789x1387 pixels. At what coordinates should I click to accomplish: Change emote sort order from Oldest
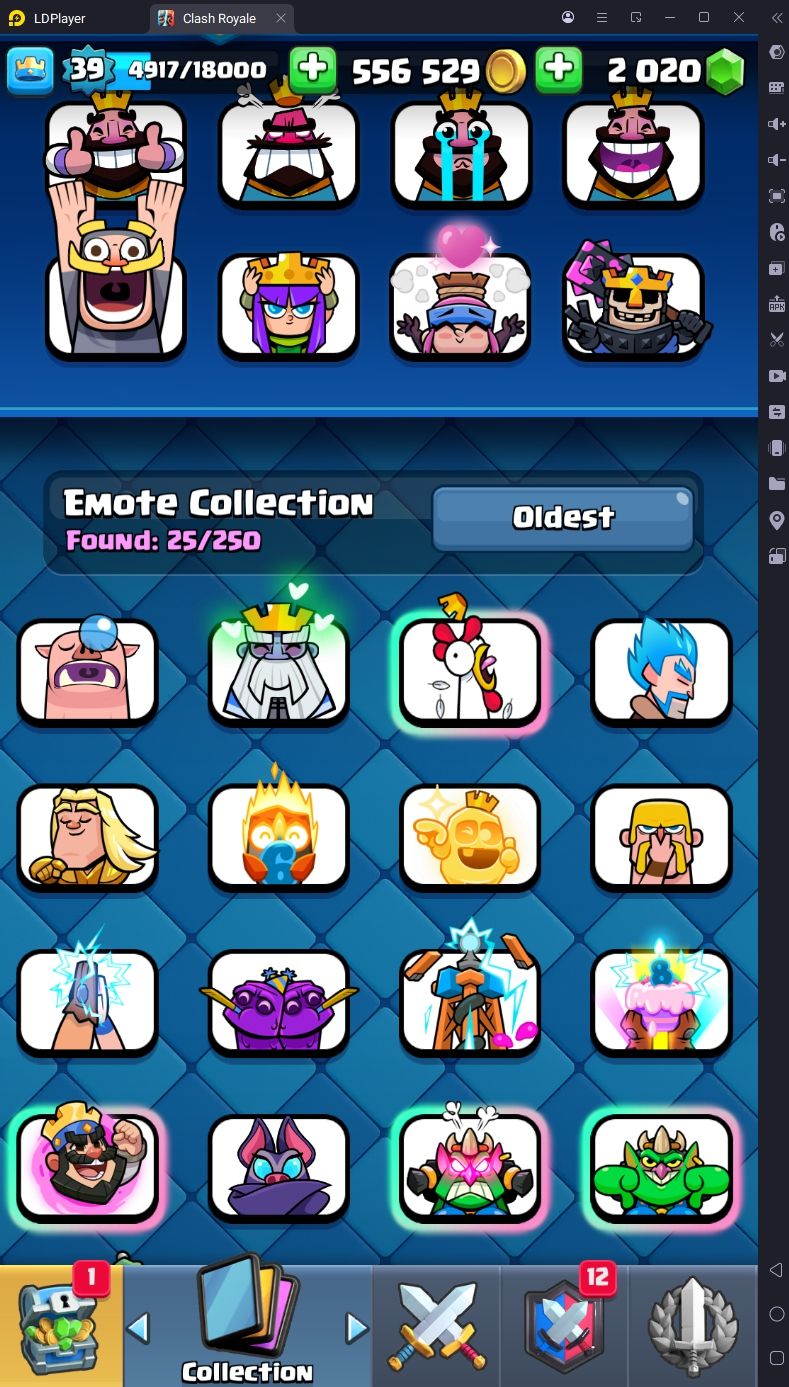point(562,517)
